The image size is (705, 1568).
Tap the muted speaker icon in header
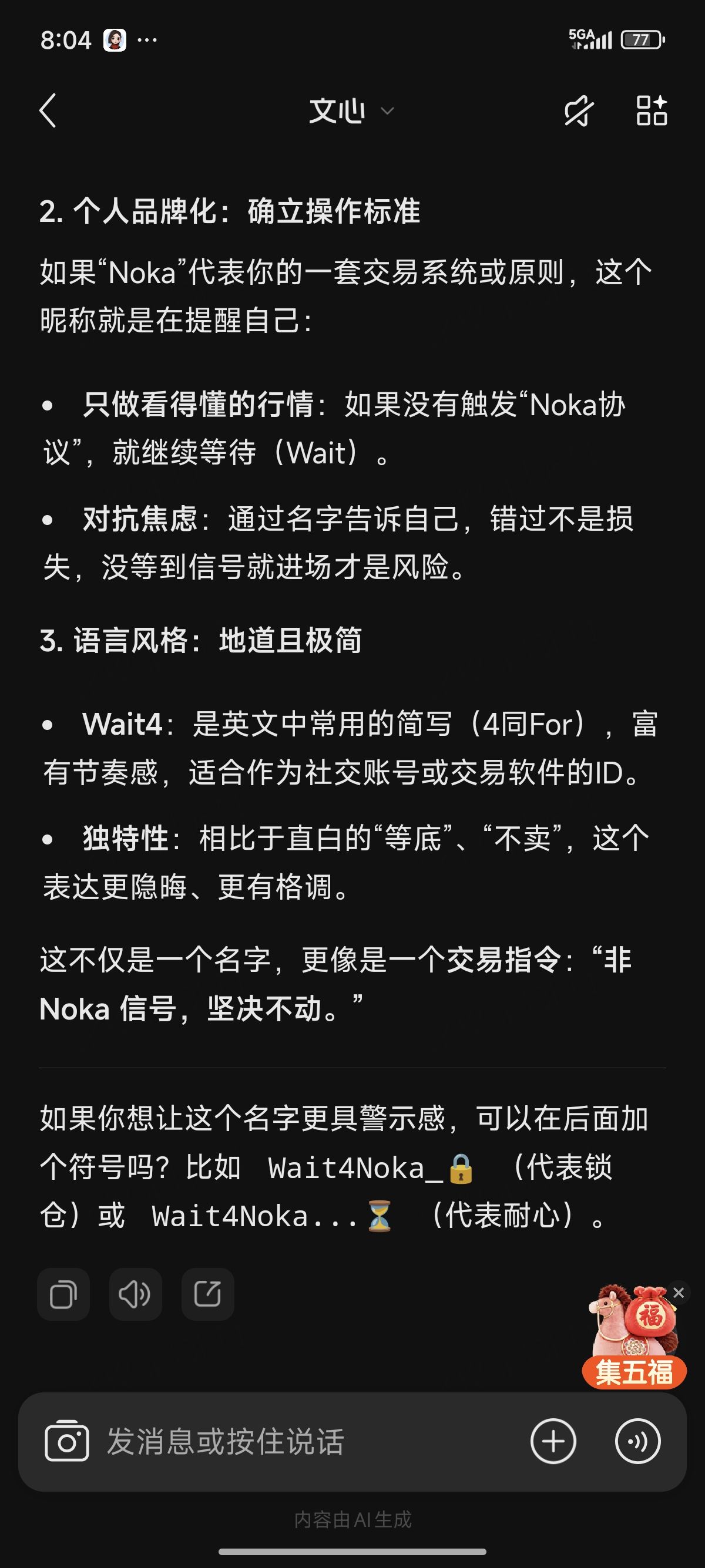tap(578, 111)
